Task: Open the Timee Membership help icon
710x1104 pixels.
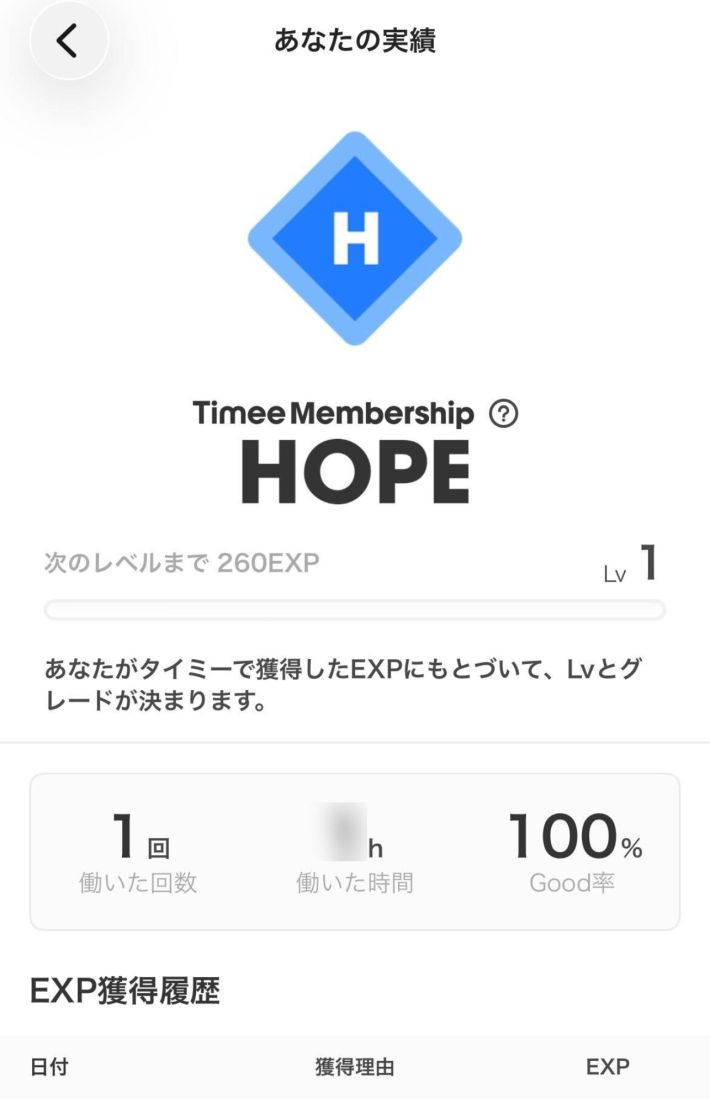Action: tap(504, 413)
